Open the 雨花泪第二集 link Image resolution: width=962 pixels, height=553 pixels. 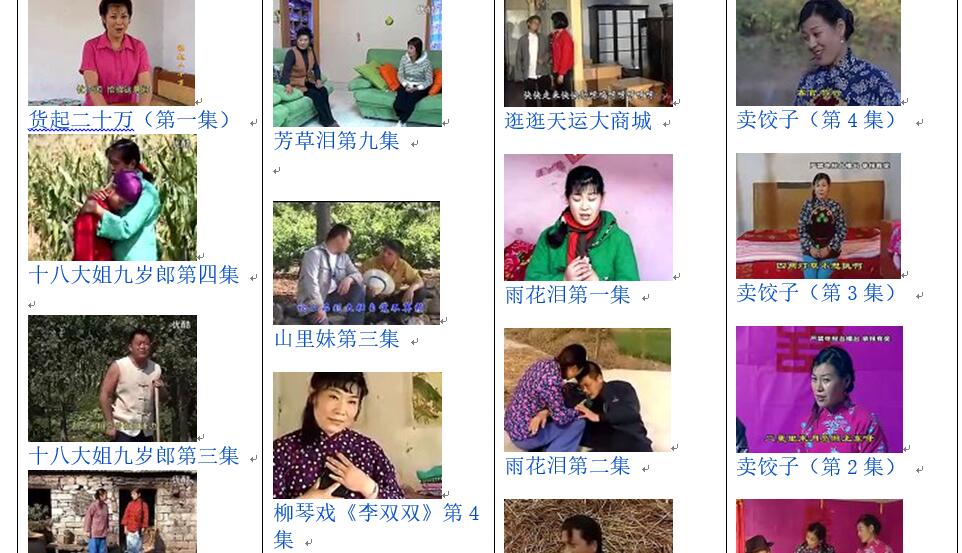click(x=567, y=466)
